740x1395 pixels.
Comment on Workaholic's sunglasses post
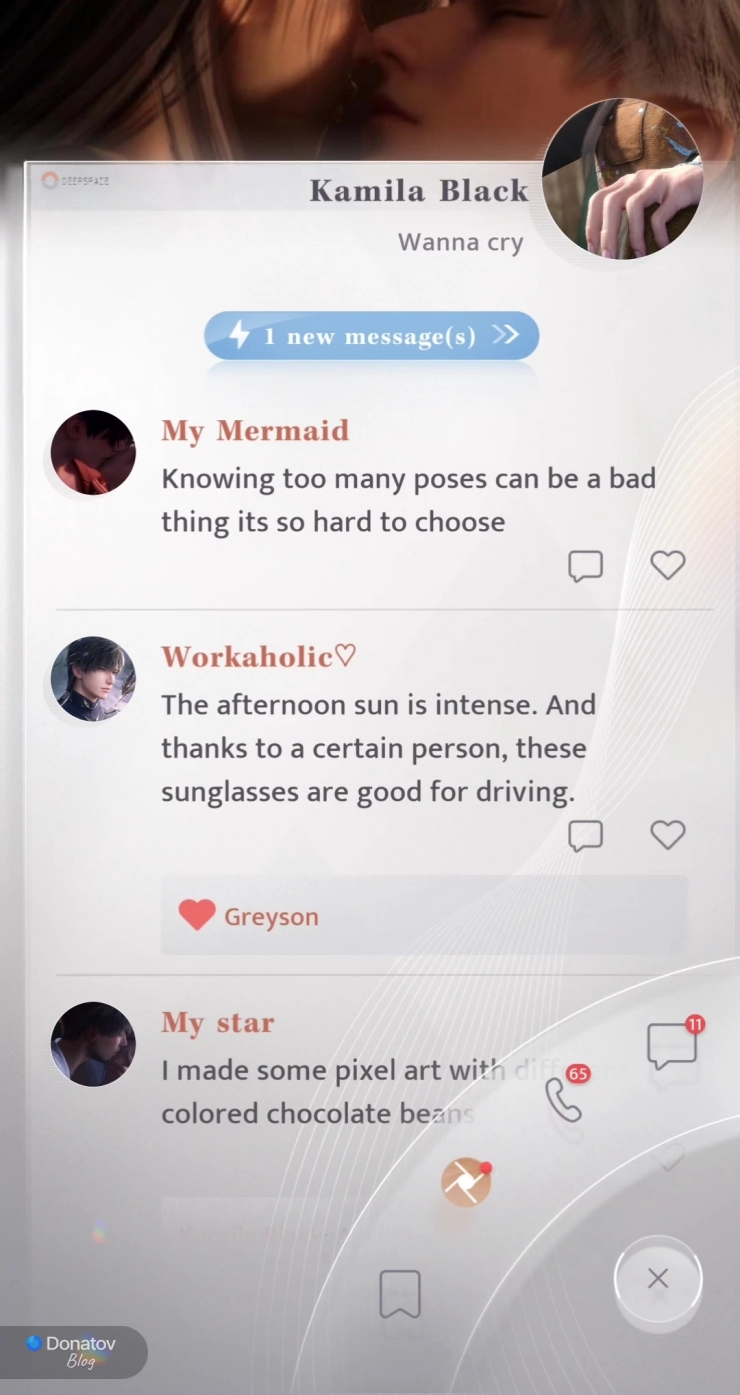pos(585,835)
